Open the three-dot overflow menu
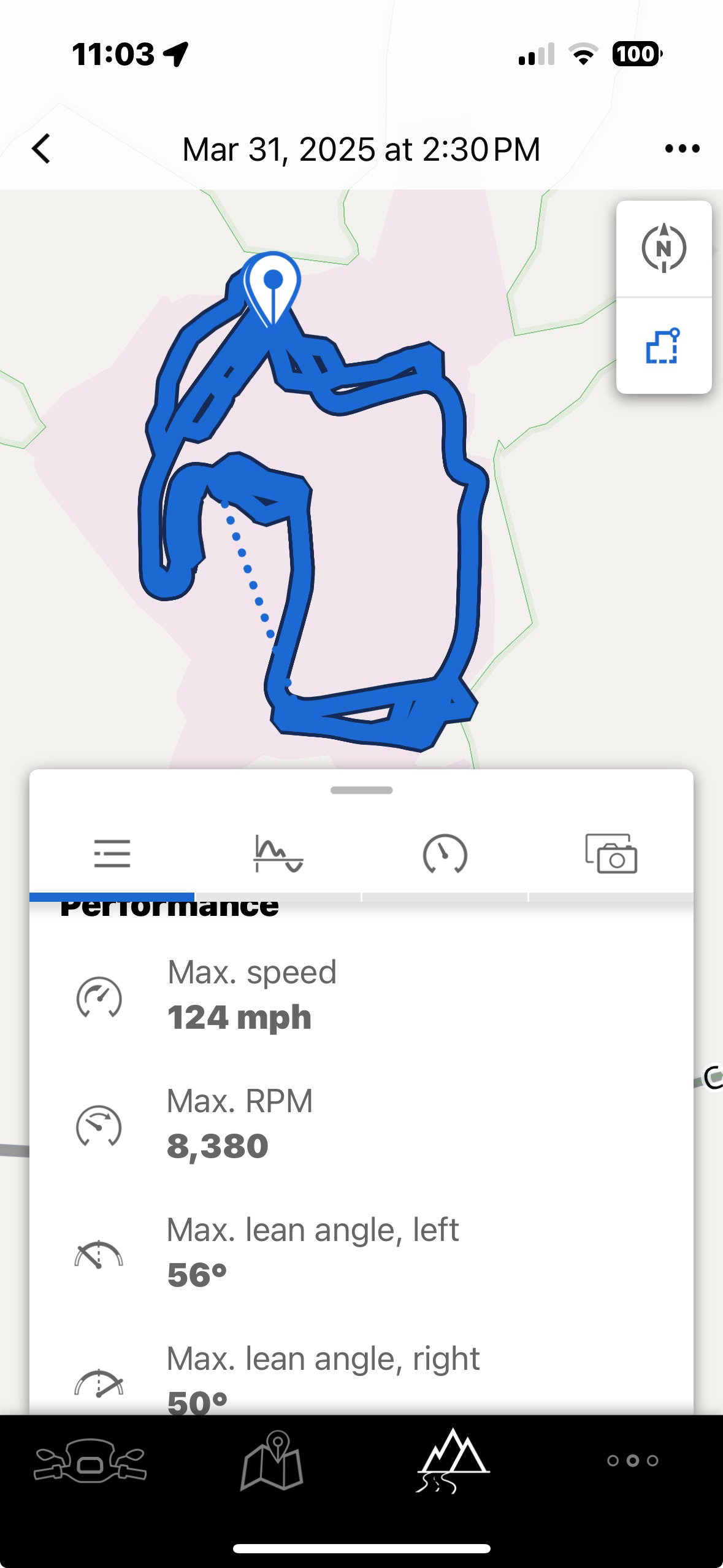This screenshot has width=723, height=1568. coord(682,148)
